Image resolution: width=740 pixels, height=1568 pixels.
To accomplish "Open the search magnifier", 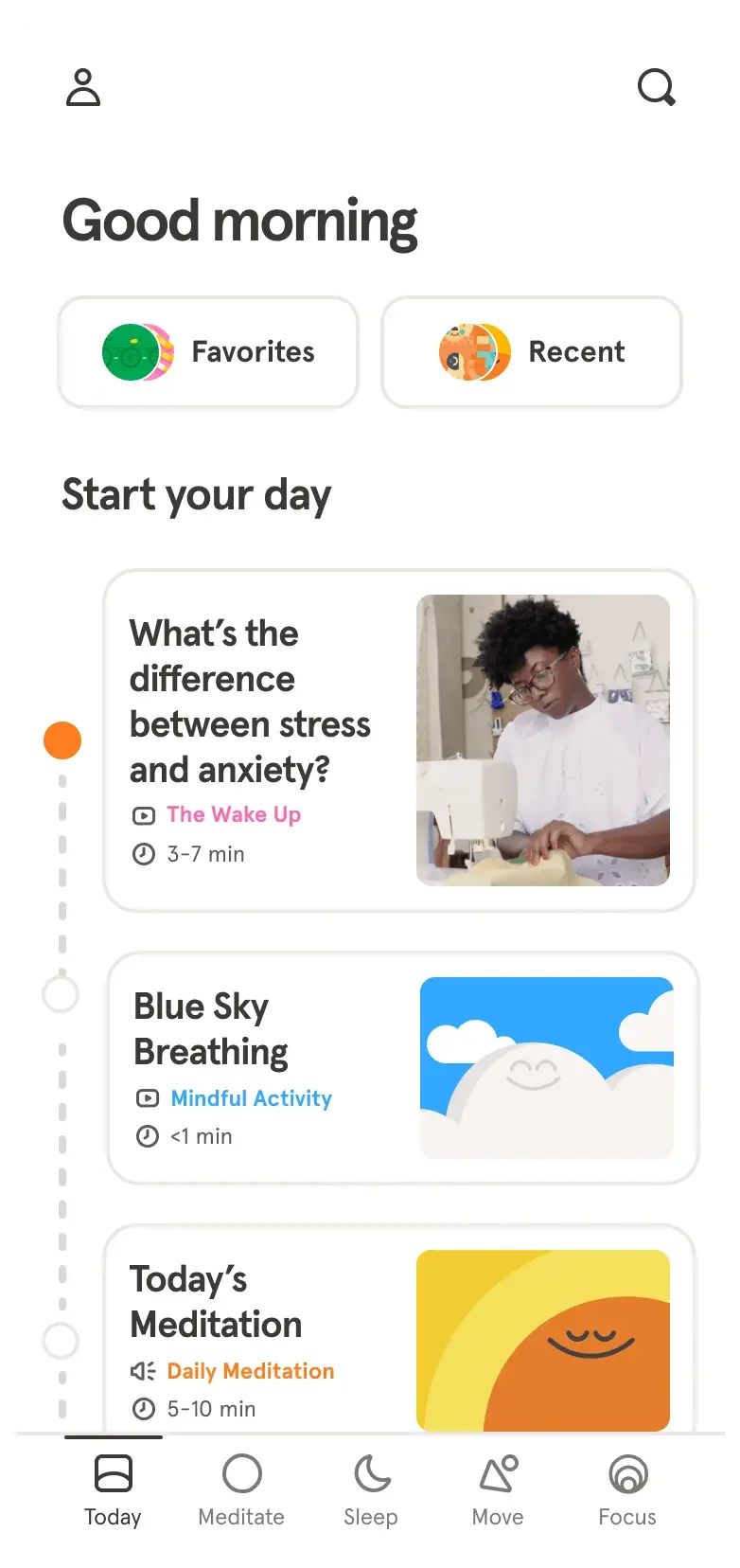I will pos(656,87).
